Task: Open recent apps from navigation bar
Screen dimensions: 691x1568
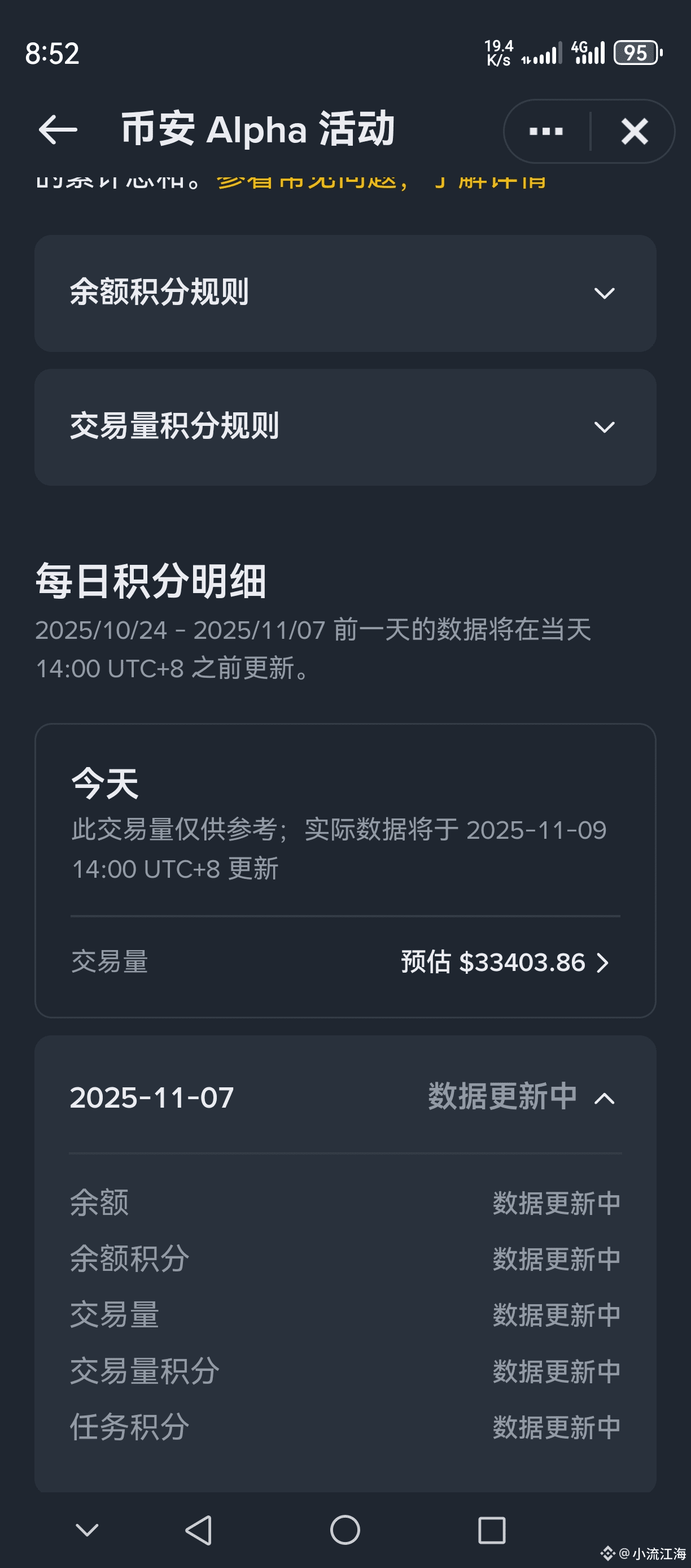Action: pyautogui.click(x=492, y=1530)
